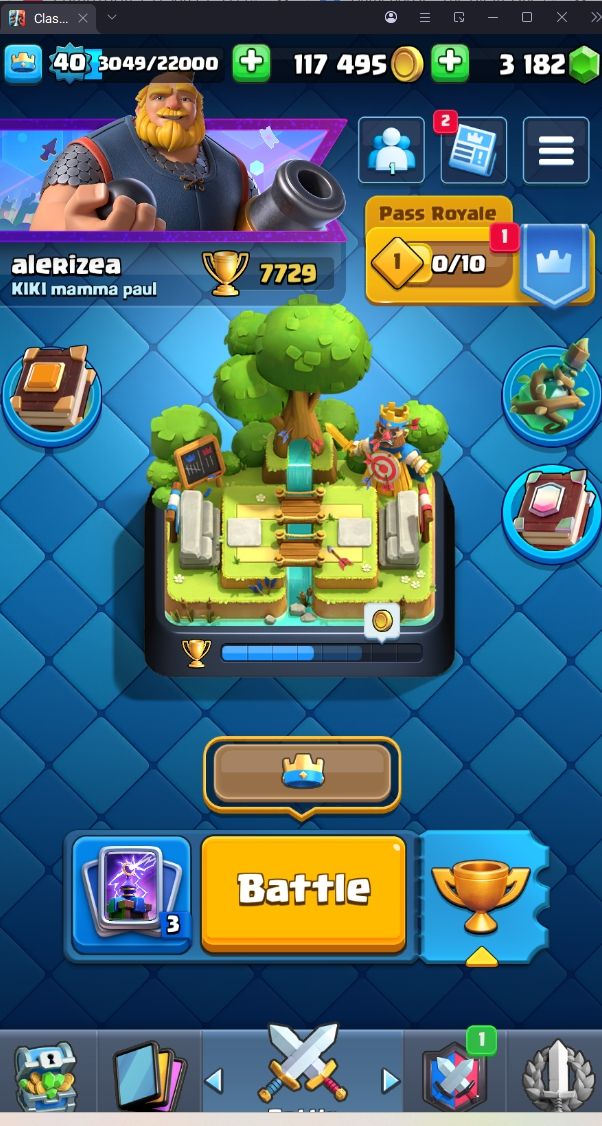The image size is (602, 1126).
Task: Switch to the Cards collection tab
Action: click(x=148, y=1077)
